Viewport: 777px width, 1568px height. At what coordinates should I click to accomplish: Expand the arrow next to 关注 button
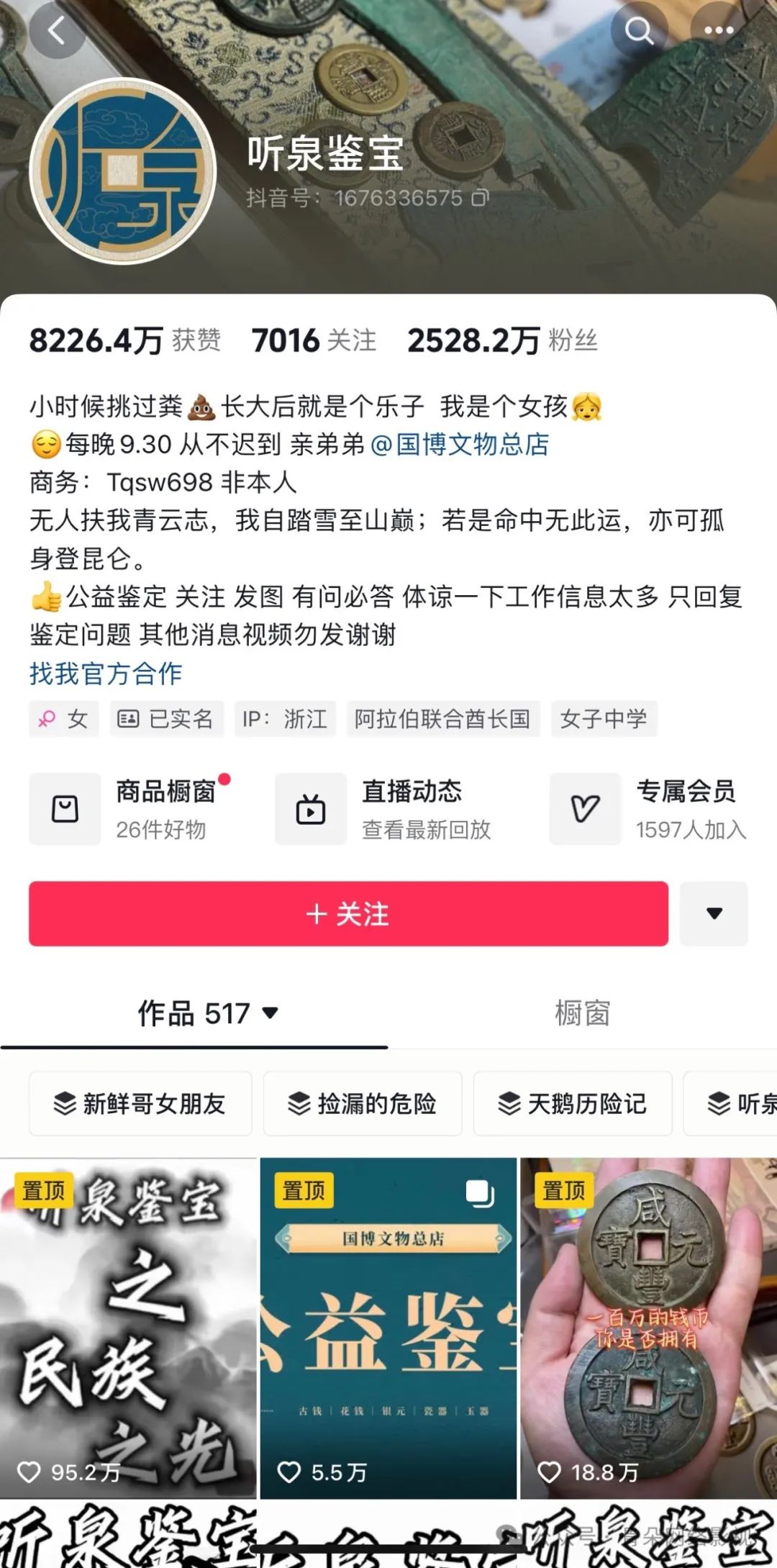pyautogui.click(x=714, y=914)
